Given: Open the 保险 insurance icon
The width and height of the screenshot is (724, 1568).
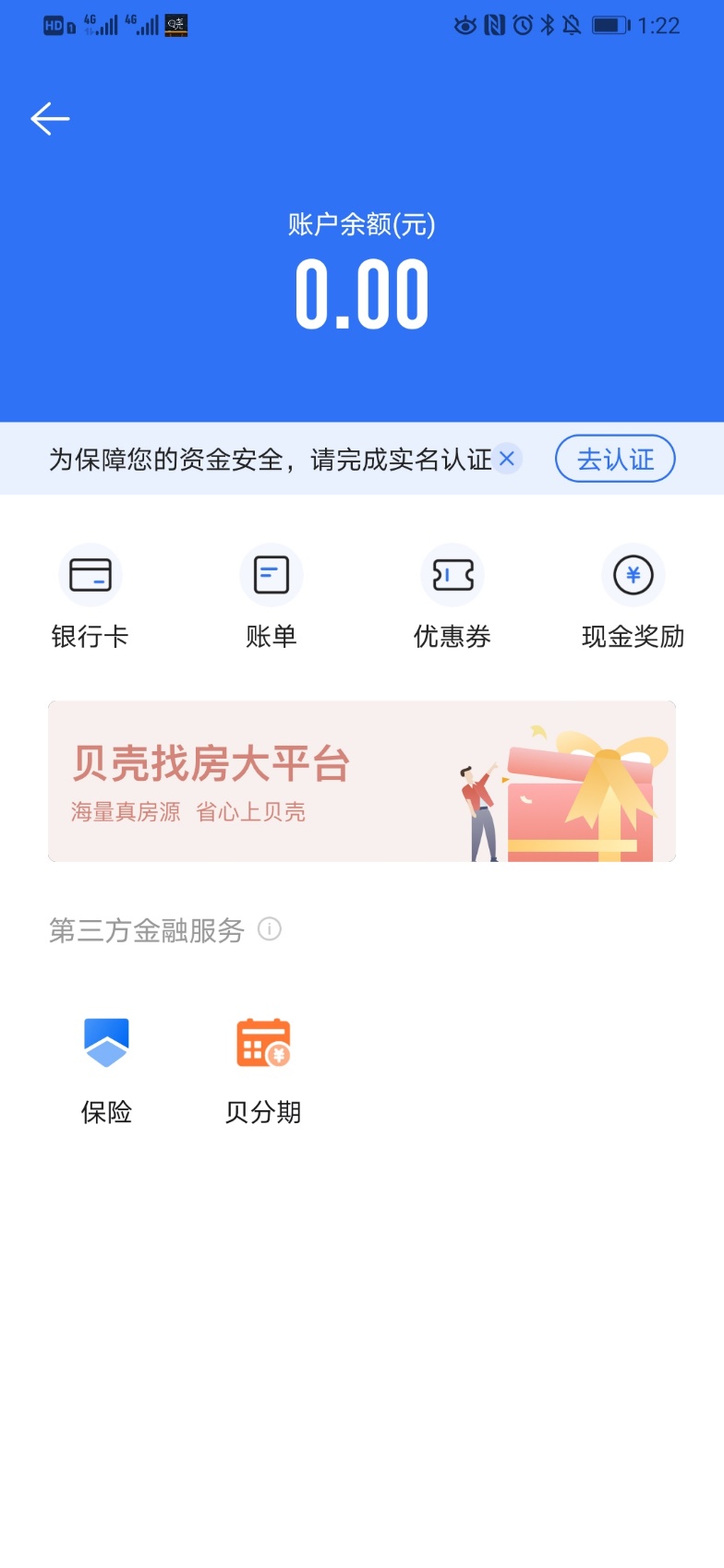Looking at the screenshot, I should [x=106, y=1066].
